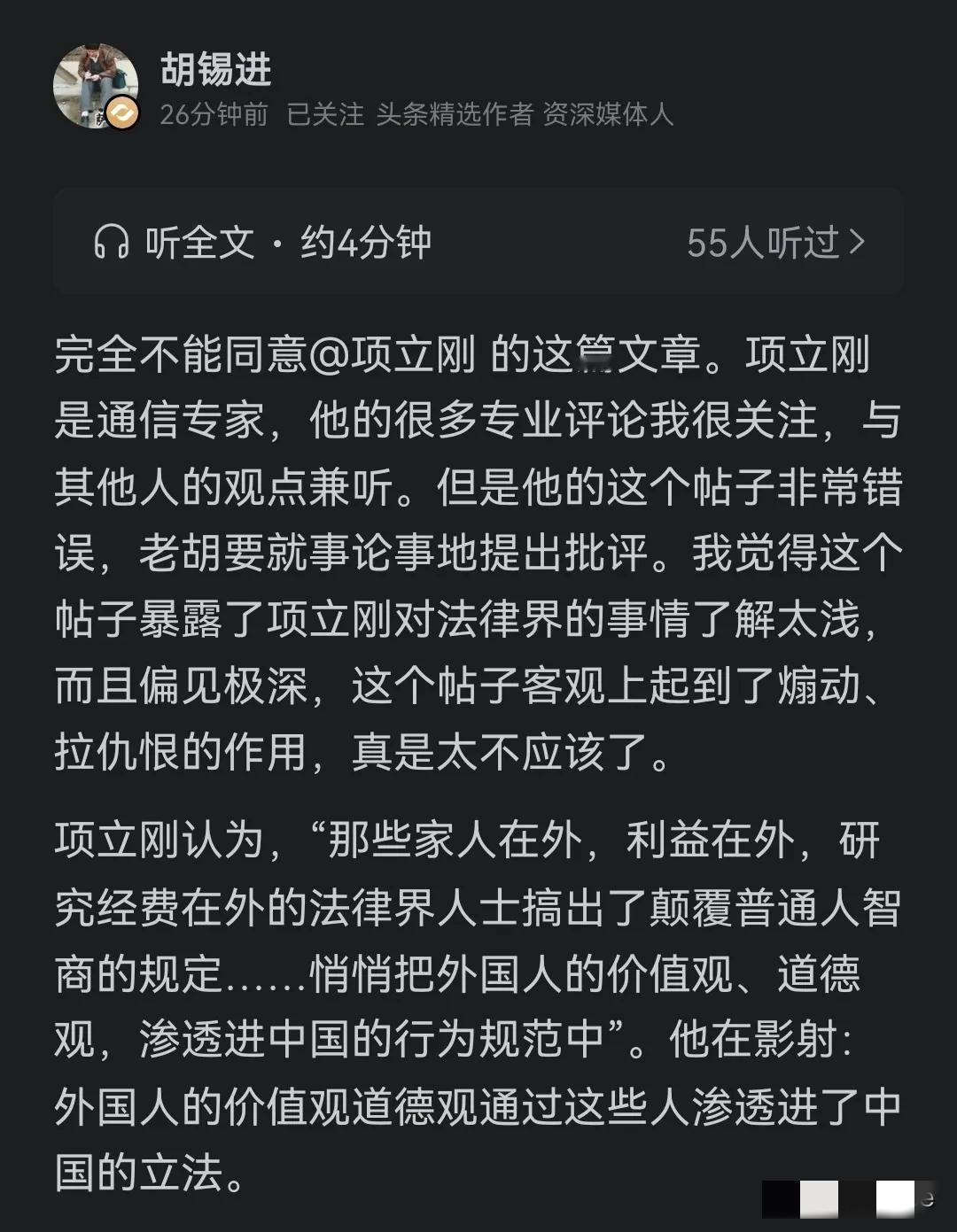This screenshot has height=1232, width=957.
Task: Expand the audio playback banner
Action: coord(478,243)
